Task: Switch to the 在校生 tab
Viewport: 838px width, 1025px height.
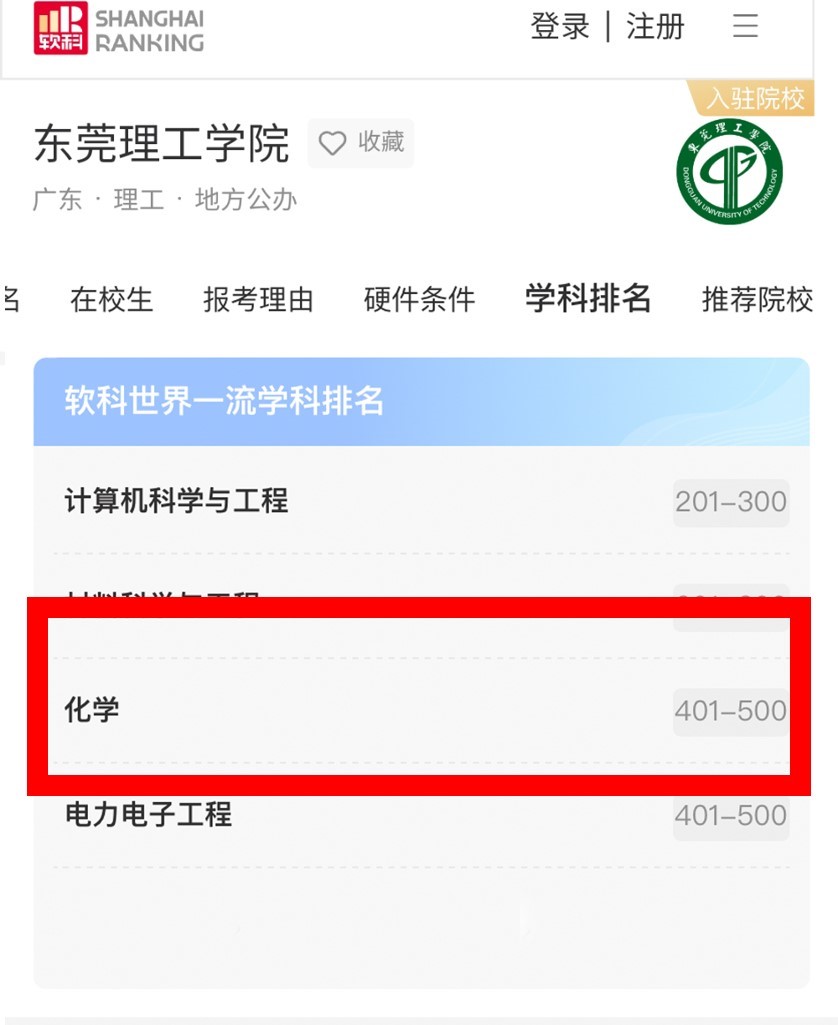Action: coord(111,299)
